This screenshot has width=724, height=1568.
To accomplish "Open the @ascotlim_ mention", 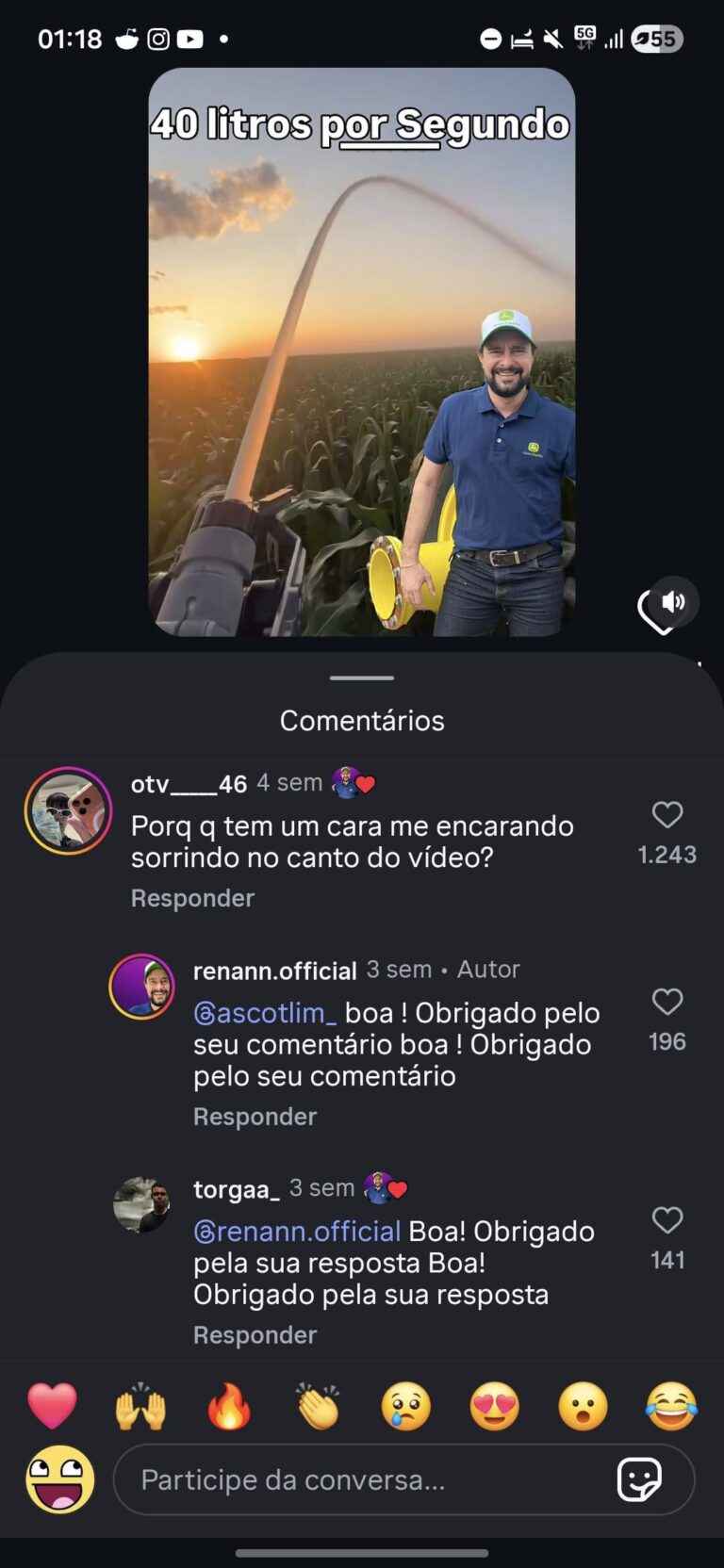I will point(265,1013).
